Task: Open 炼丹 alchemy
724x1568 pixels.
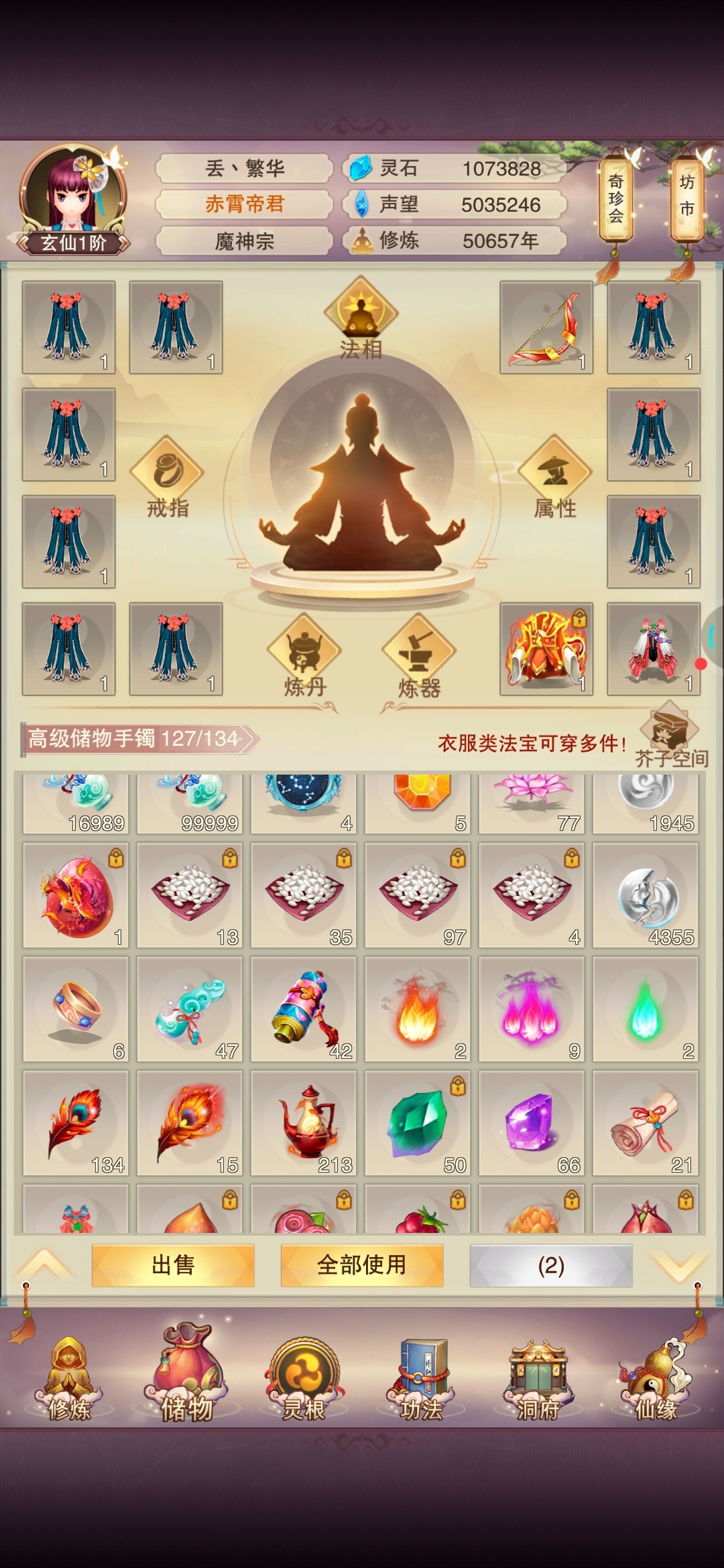Action: [304, 655]
